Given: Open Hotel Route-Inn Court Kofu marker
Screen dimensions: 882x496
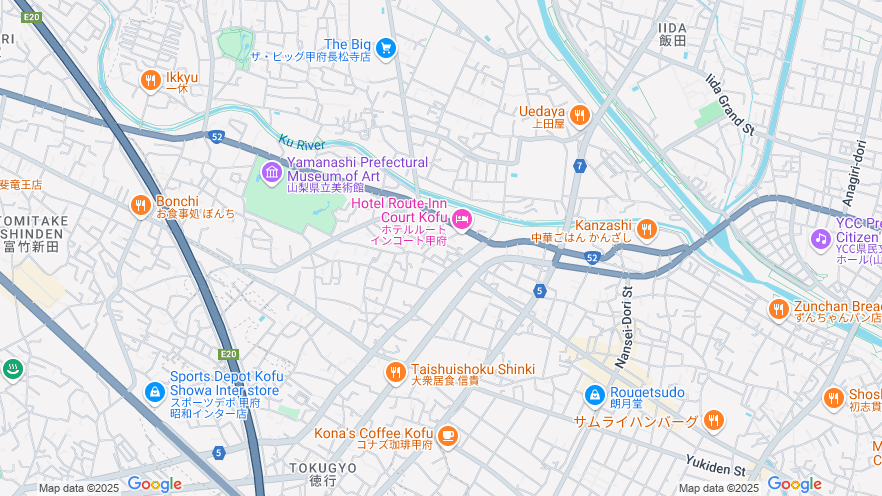Looking at the screenshot, I should click(461, 219).
